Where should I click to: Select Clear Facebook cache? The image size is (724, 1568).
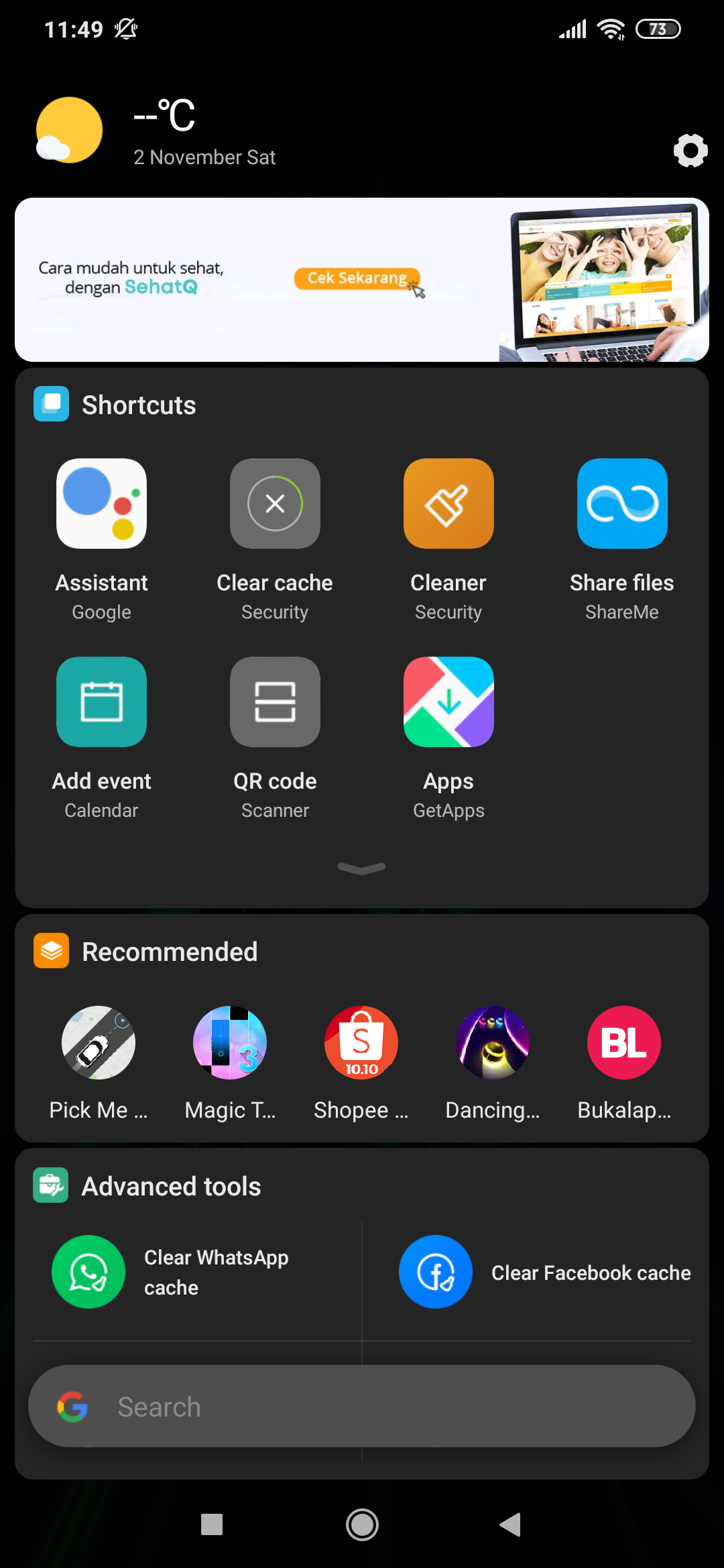click(544, 1272)
